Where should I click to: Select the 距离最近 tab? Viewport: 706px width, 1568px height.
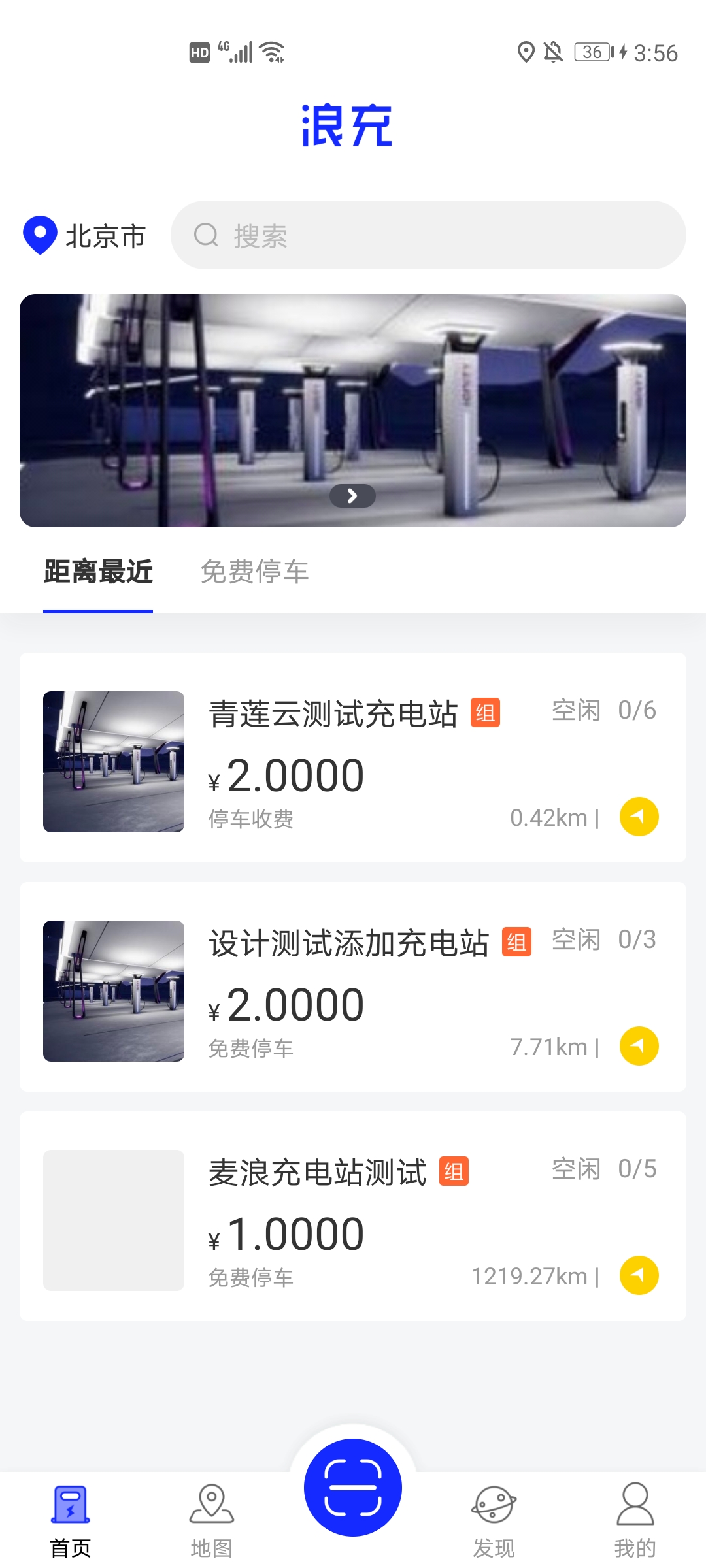point(98,572)
